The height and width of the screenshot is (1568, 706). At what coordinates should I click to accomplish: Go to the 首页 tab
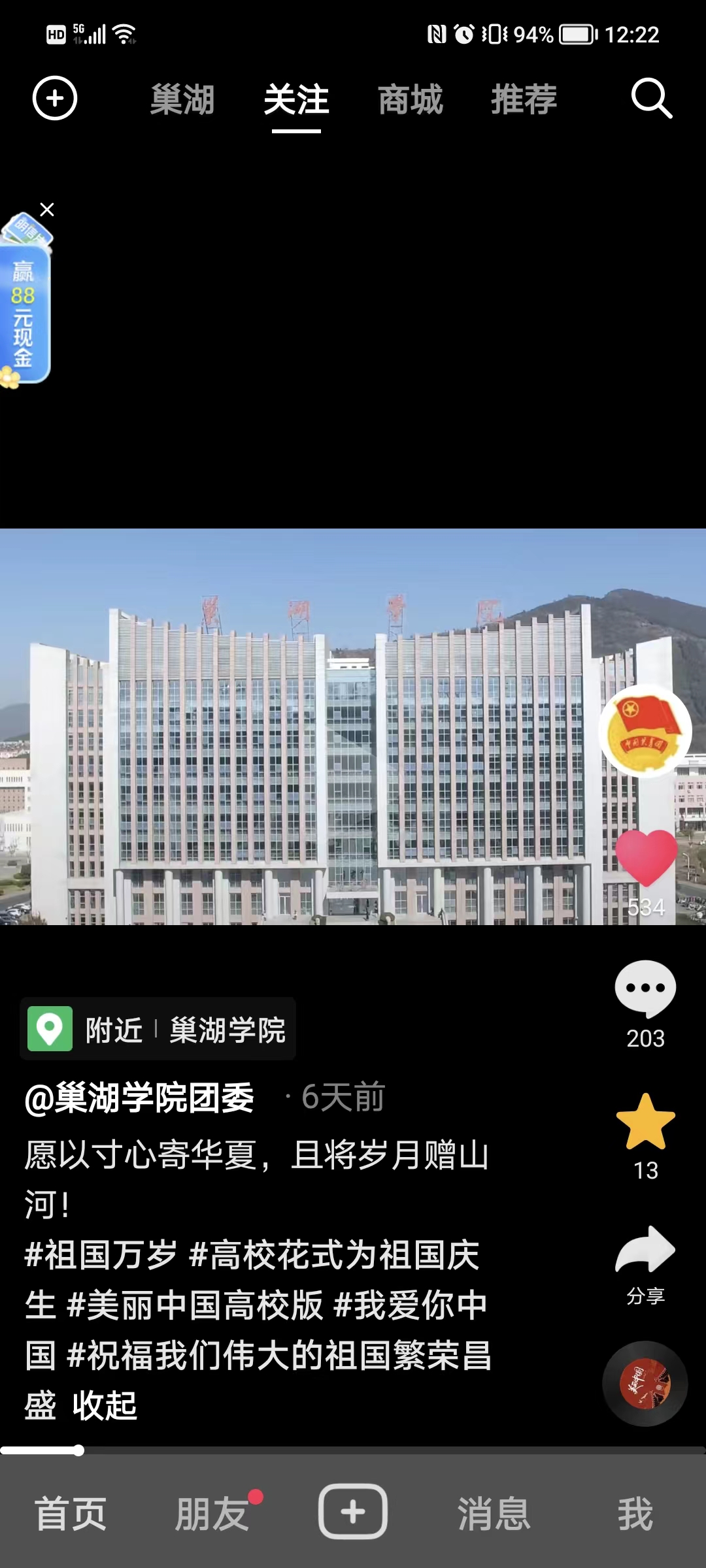click(71, 1513)
